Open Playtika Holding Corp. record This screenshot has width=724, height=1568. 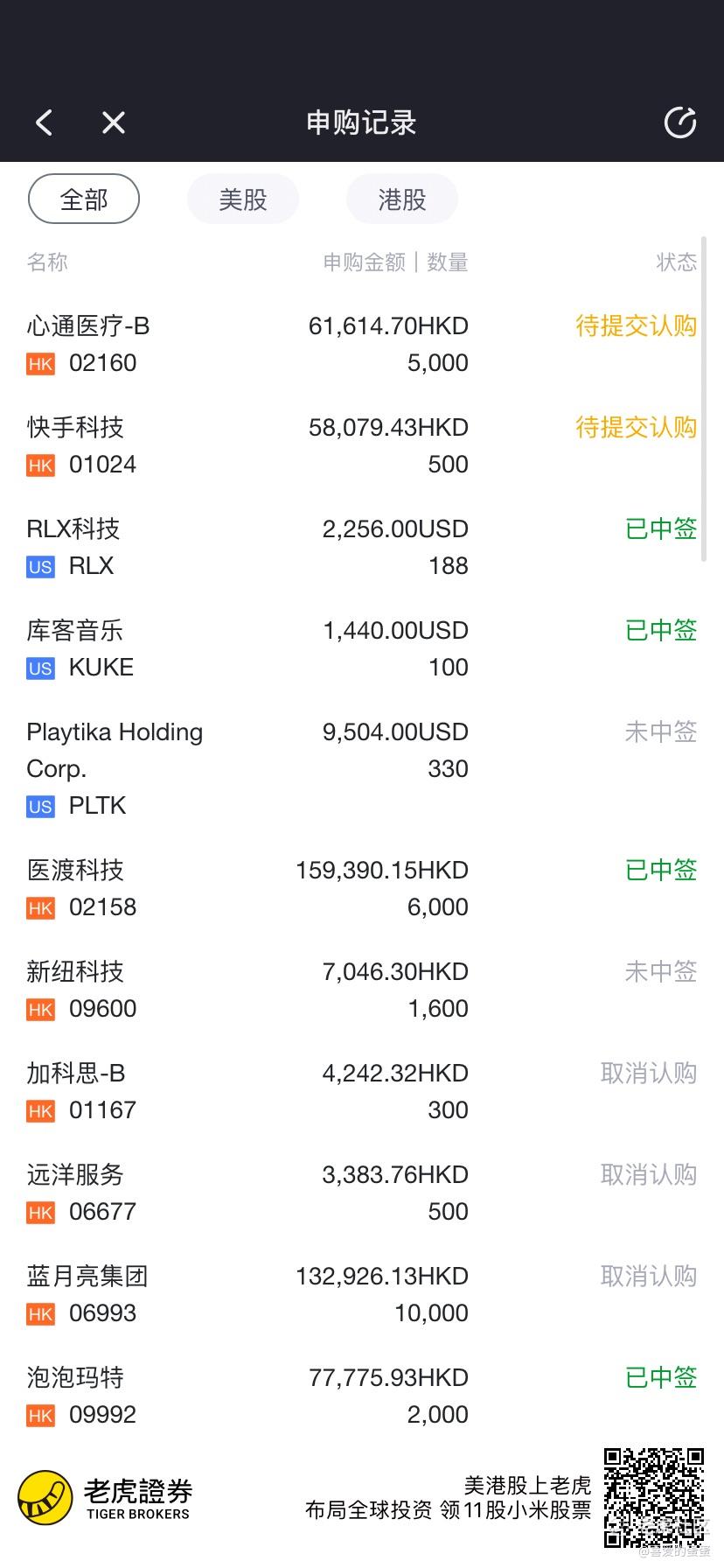coord(362,769)
